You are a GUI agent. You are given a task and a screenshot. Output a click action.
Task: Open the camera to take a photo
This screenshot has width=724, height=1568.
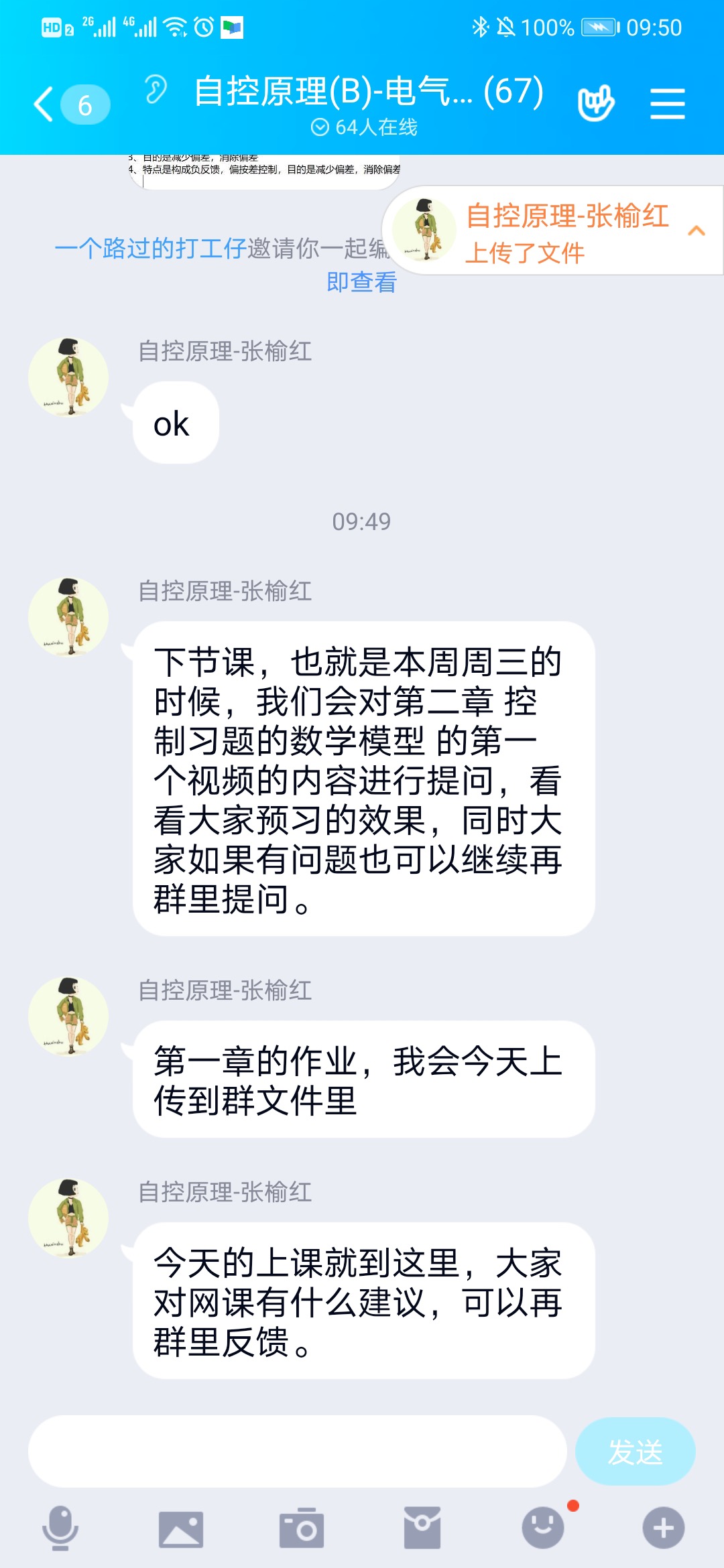[x=302, y=1529]
